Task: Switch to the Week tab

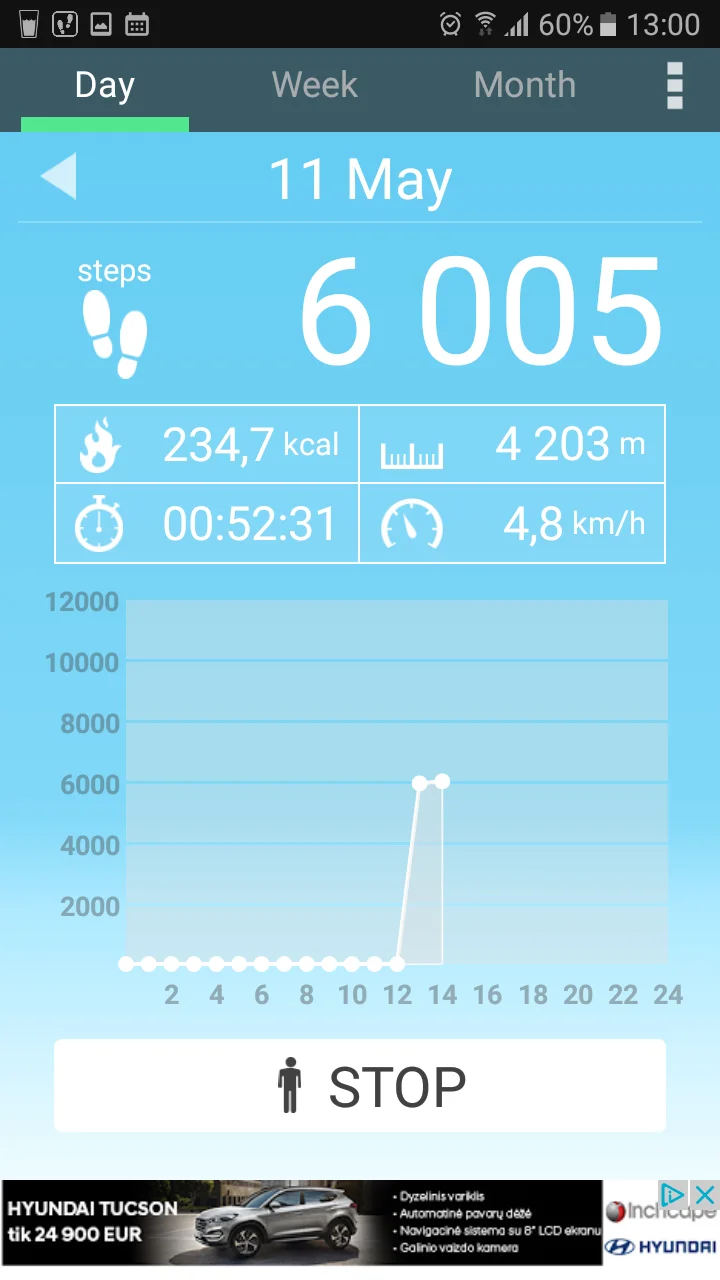Action: point(314,86)
